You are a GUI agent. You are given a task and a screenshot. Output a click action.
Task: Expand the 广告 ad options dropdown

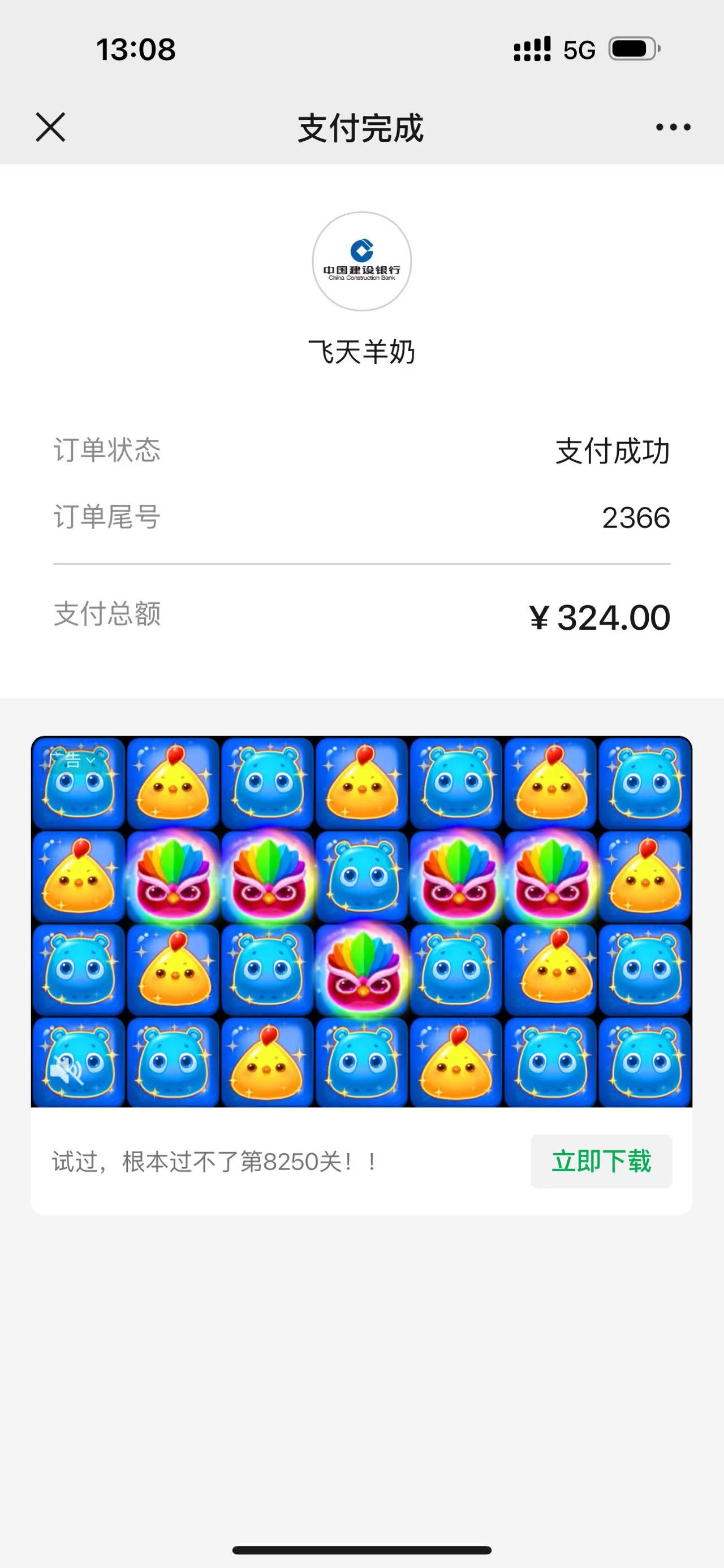pyautogui.click(x=72, y=760)
